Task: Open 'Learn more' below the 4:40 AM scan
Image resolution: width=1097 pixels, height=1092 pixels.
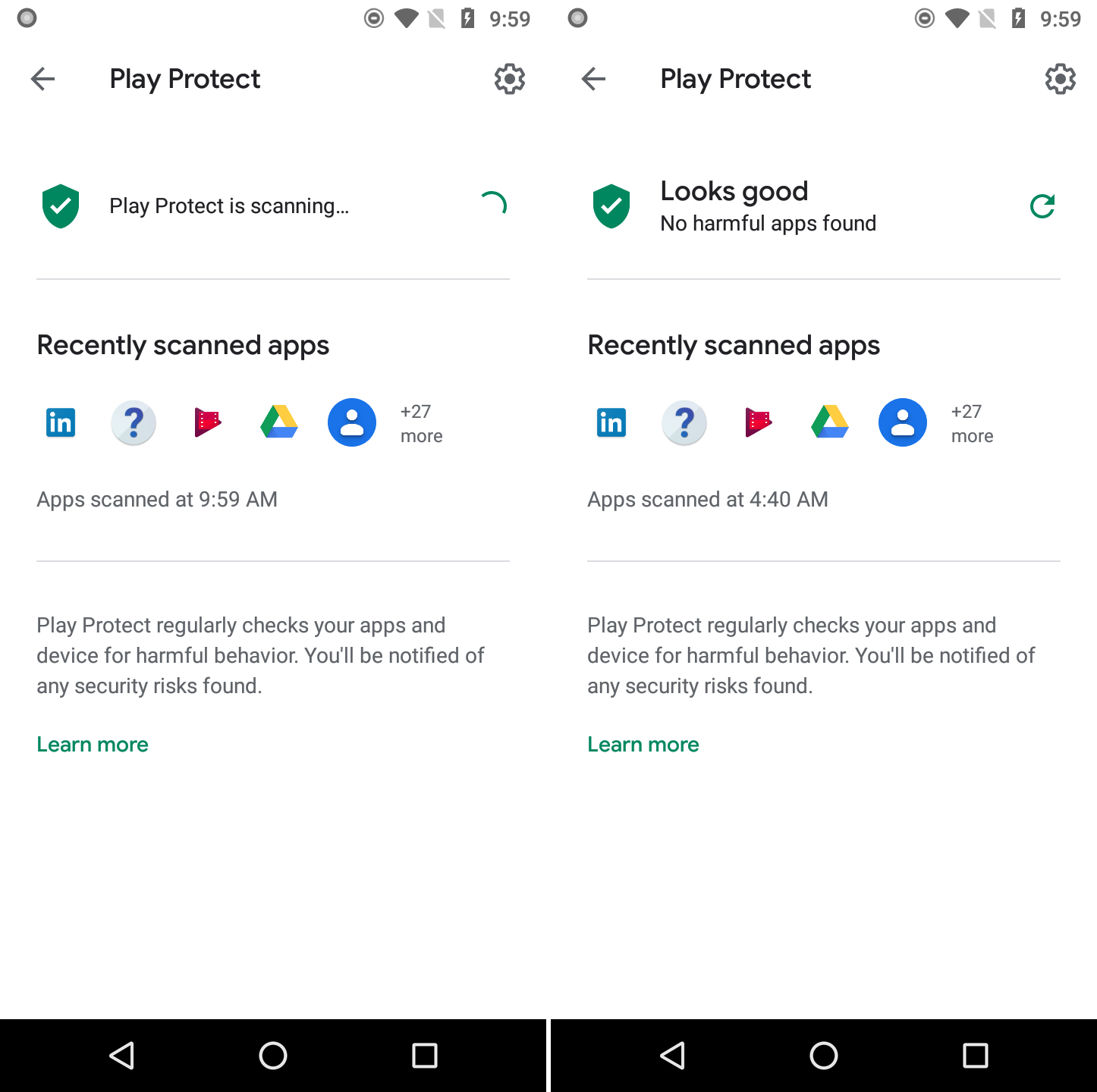Action: pyautogui.click(x=643, y=744)
